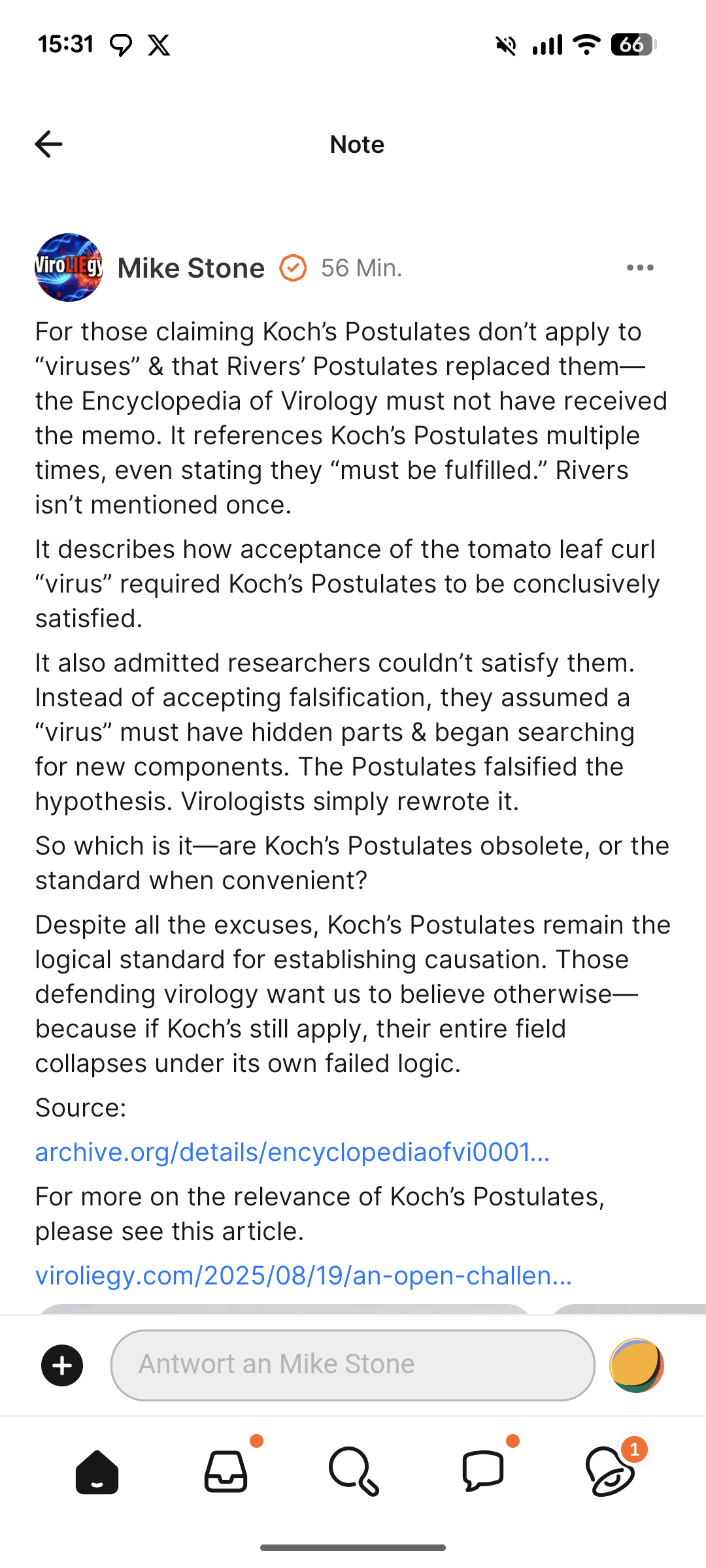Open the viroliegy.com article link

point(303,1275)
